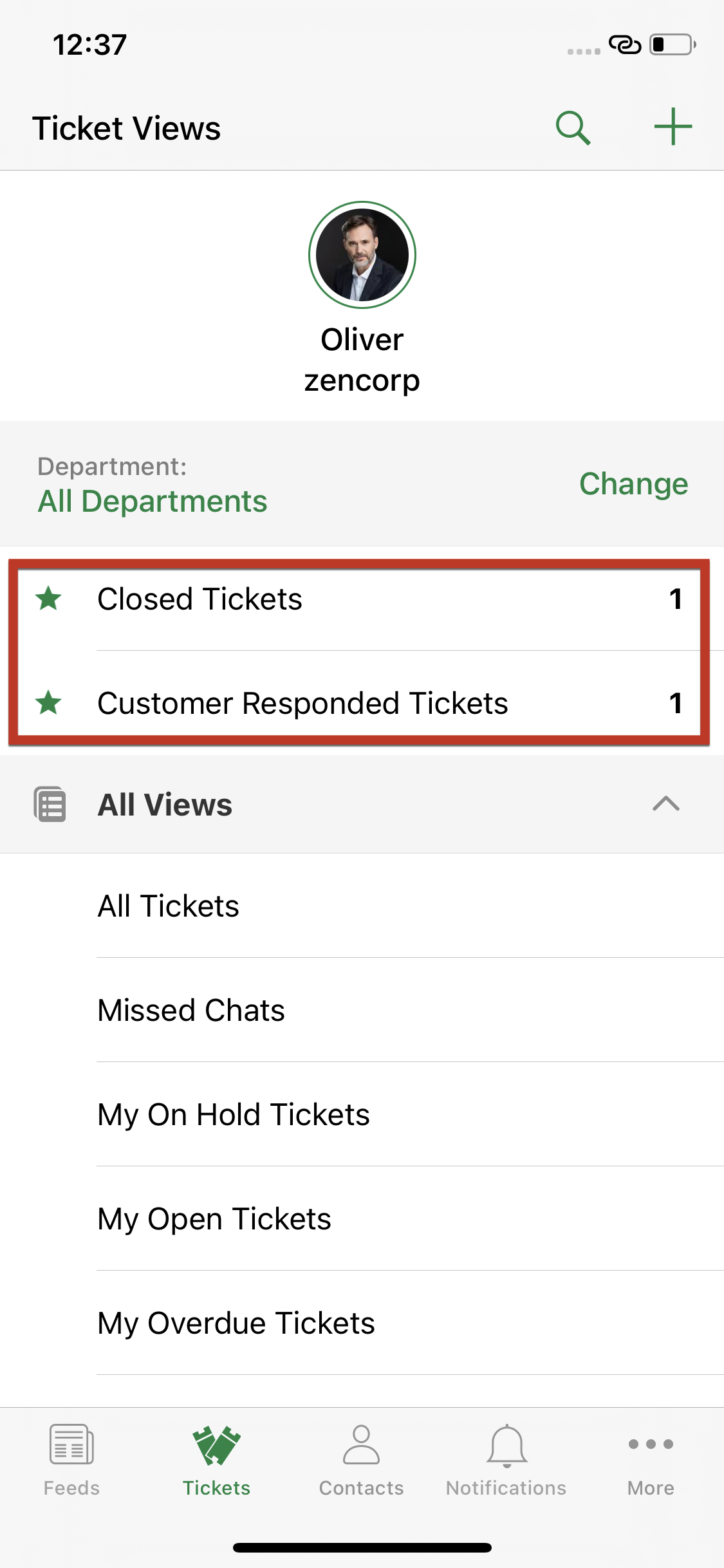Create a new ticket with plus icon

click(673, 127)
